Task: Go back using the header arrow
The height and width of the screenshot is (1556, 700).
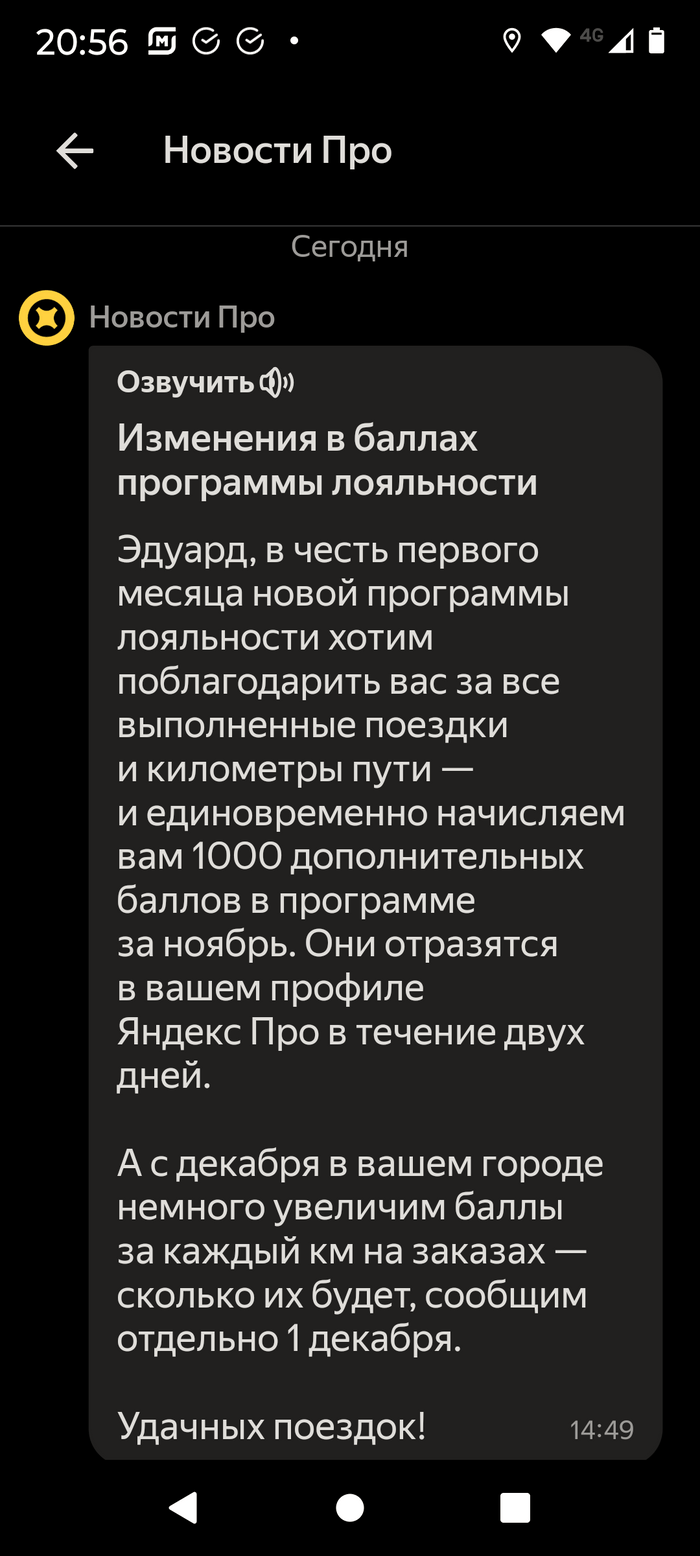Action: pos(75,151)
